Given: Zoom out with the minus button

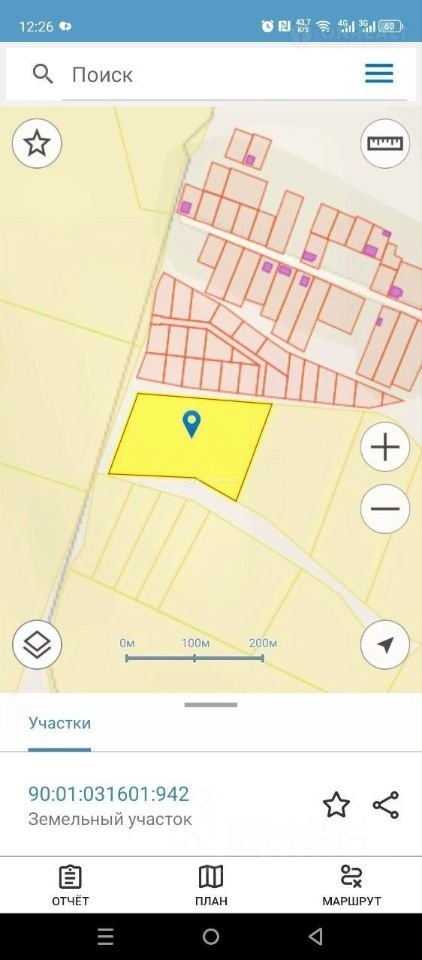Looking at the screenshot, I should [385, 509].
